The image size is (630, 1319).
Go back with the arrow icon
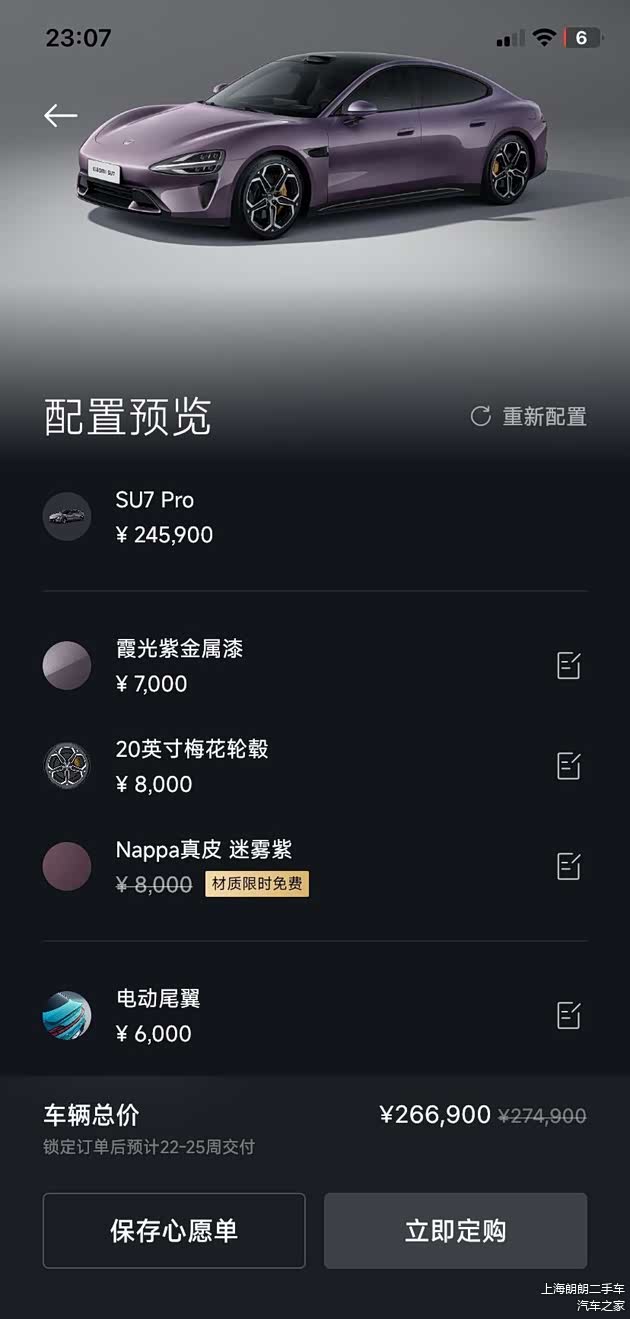click(60, 116)
